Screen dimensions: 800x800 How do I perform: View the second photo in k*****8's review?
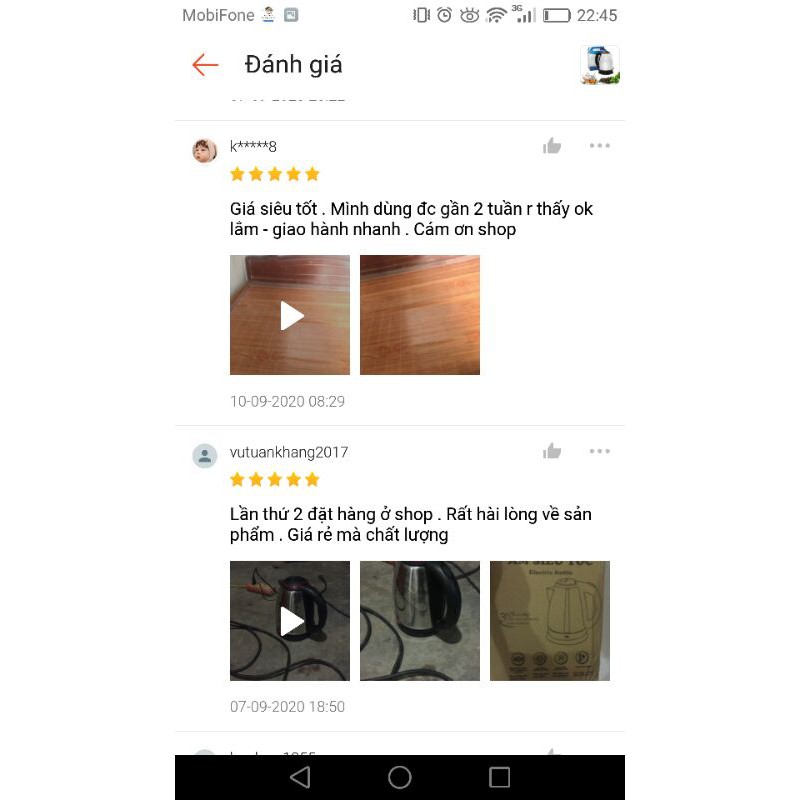click(420, 315)
